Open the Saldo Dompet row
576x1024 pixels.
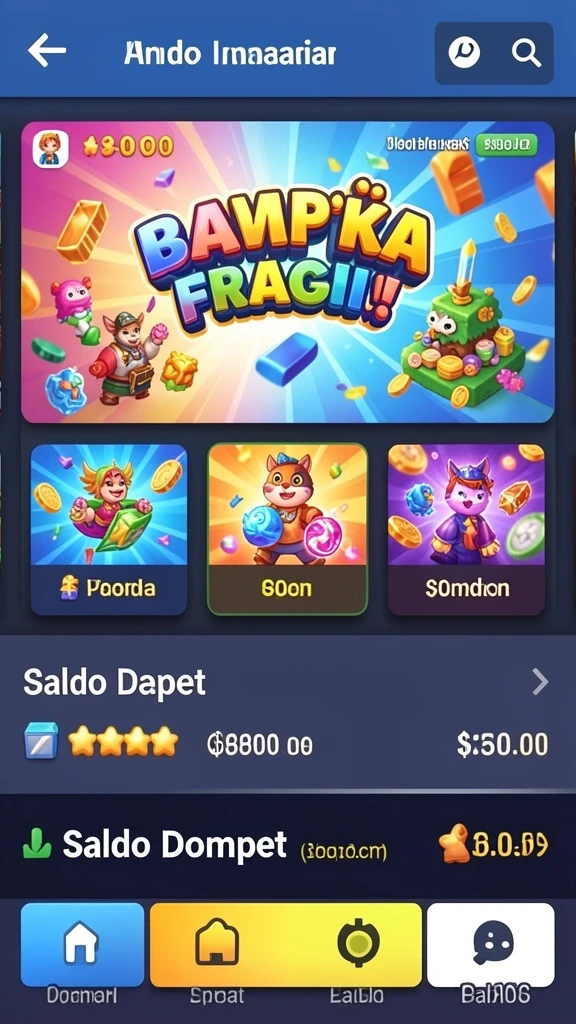pyautogui.click(x=288, y=846)
